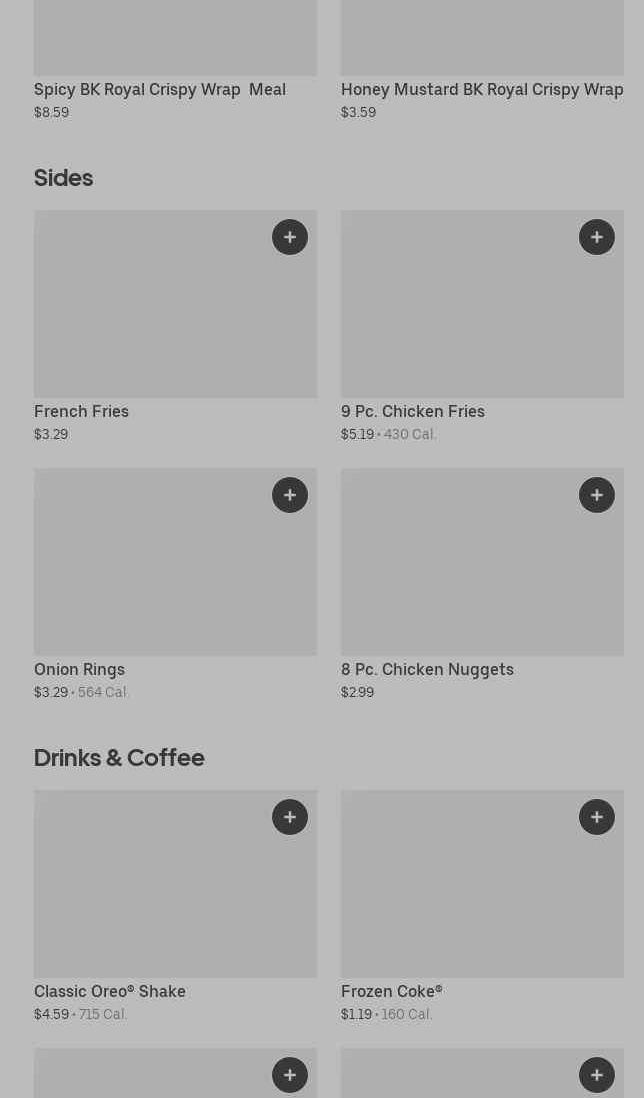Add French Fries to the order
Image resolution: width=644 pixels, height=1098 pixels.
pos(290,237)
